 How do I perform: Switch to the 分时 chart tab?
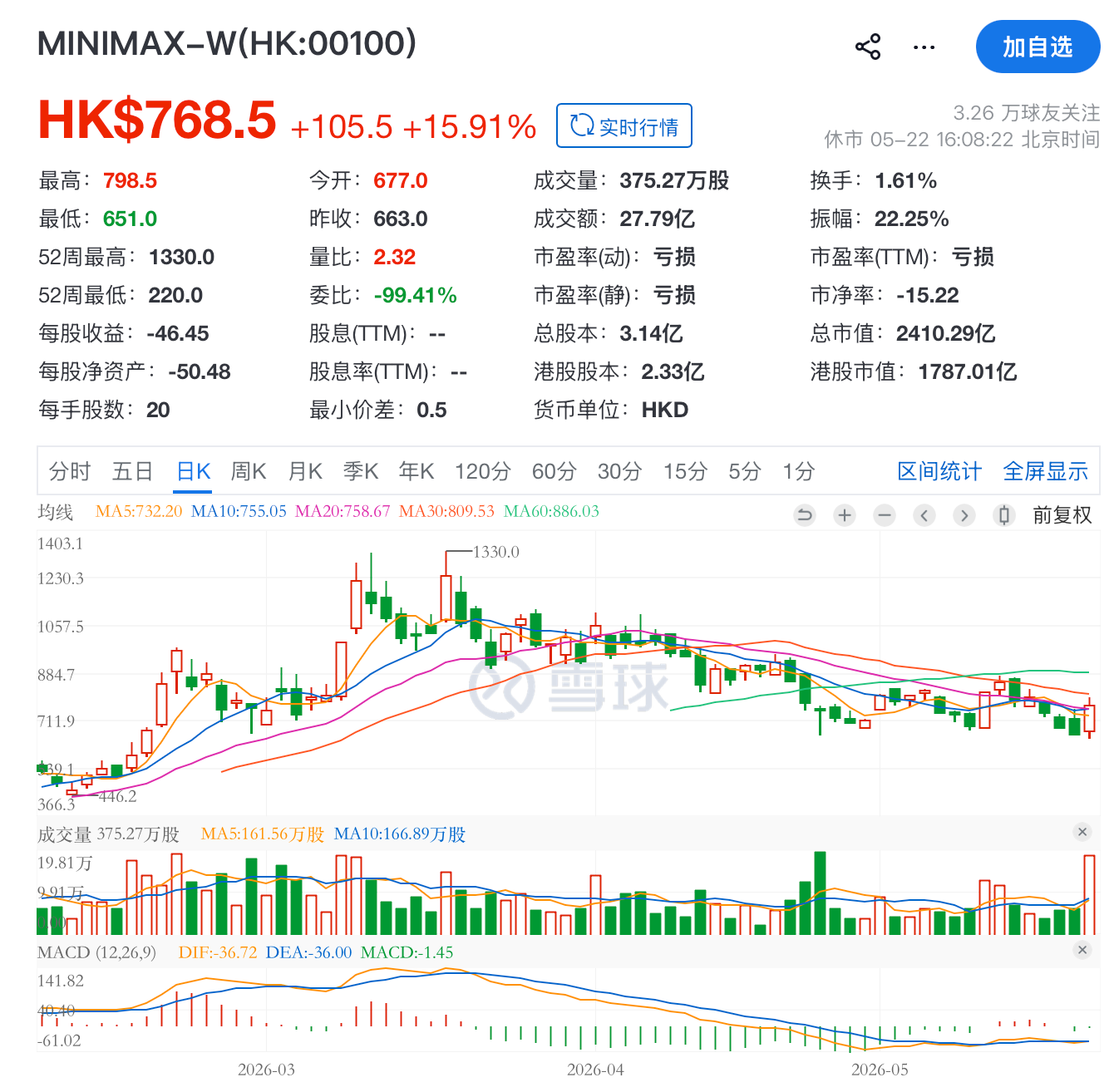click(70, 471)
